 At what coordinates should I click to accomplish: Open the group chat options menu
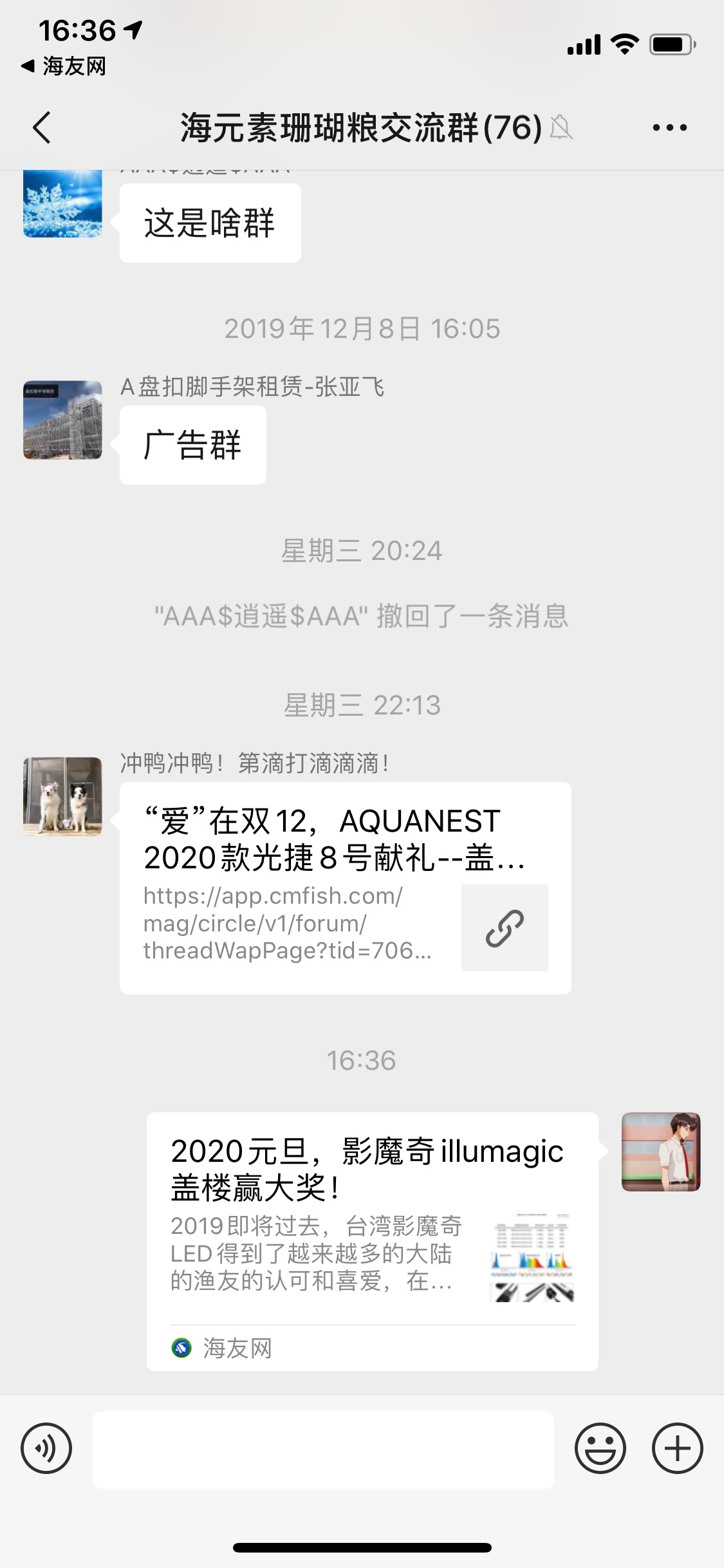[669, 127]
